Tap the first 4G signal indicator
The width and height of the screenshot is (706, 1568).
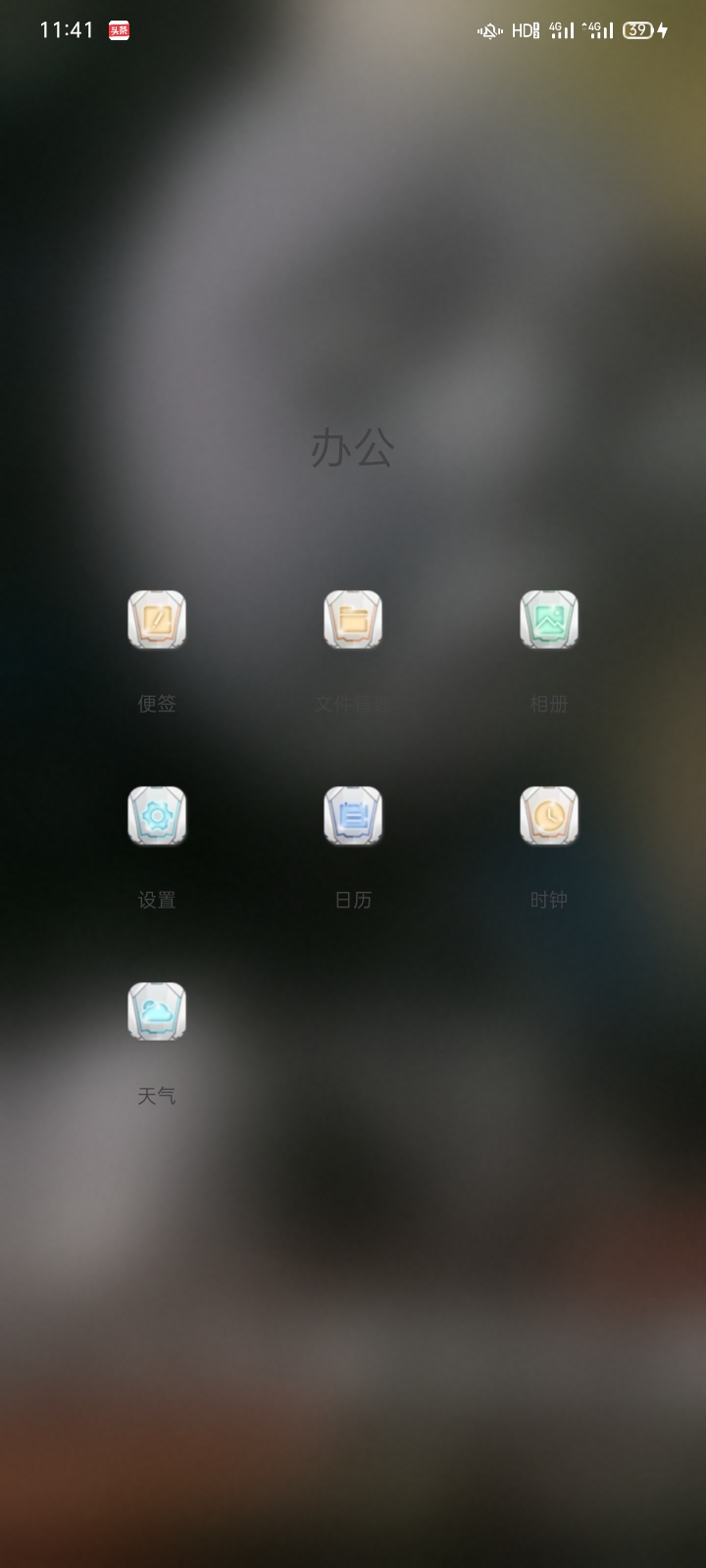(560, 30)
